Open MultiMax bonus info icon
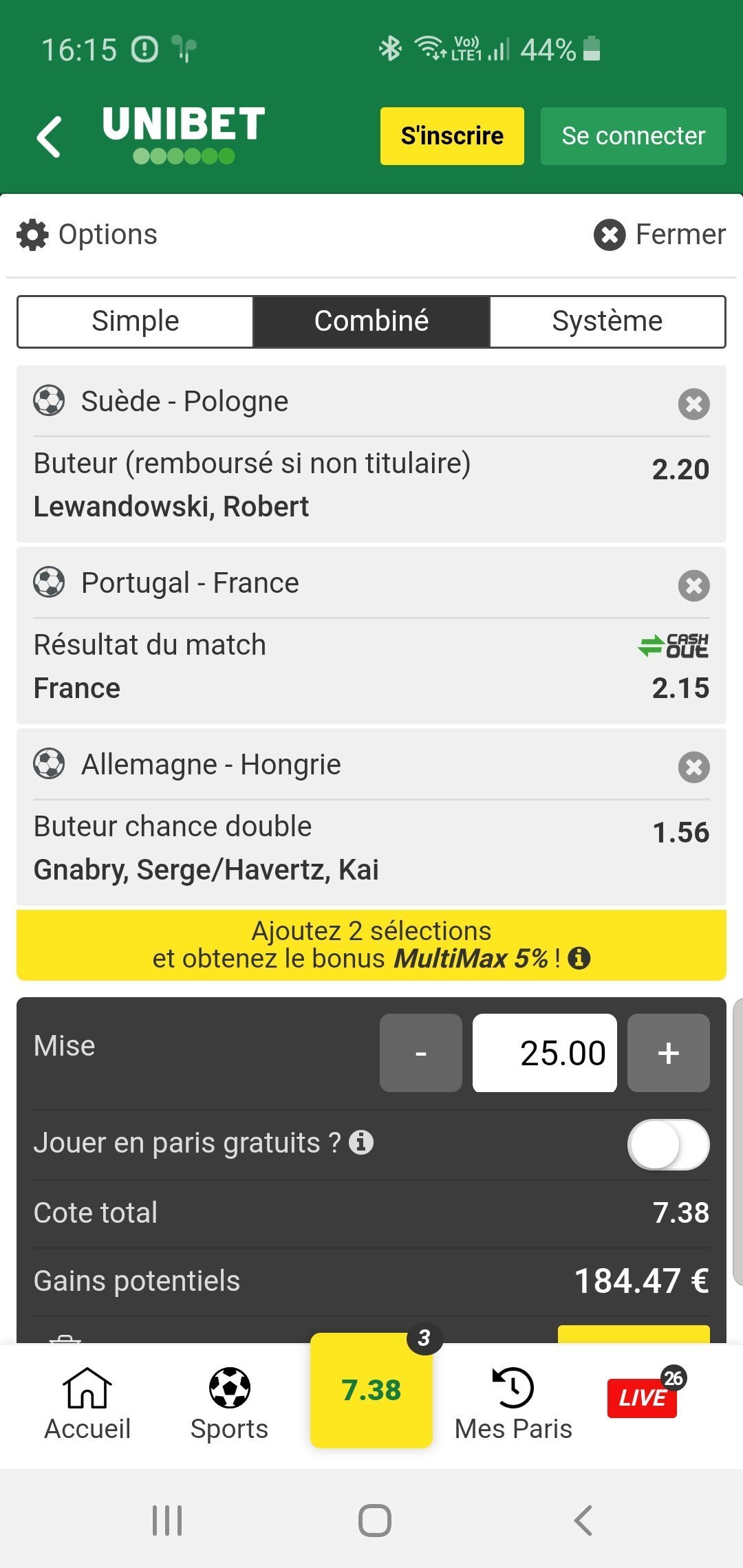743x1568 pixels. pos(579,958)
